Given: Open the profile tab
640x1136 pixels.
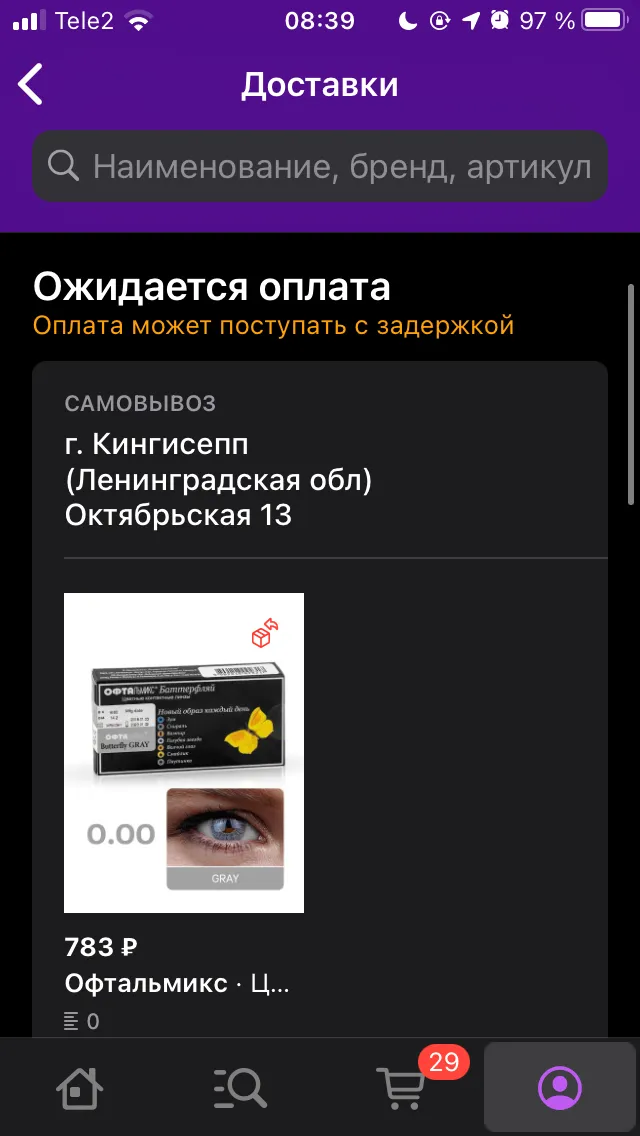Looking at the screenshot, I should click(x=560, y=1087).
